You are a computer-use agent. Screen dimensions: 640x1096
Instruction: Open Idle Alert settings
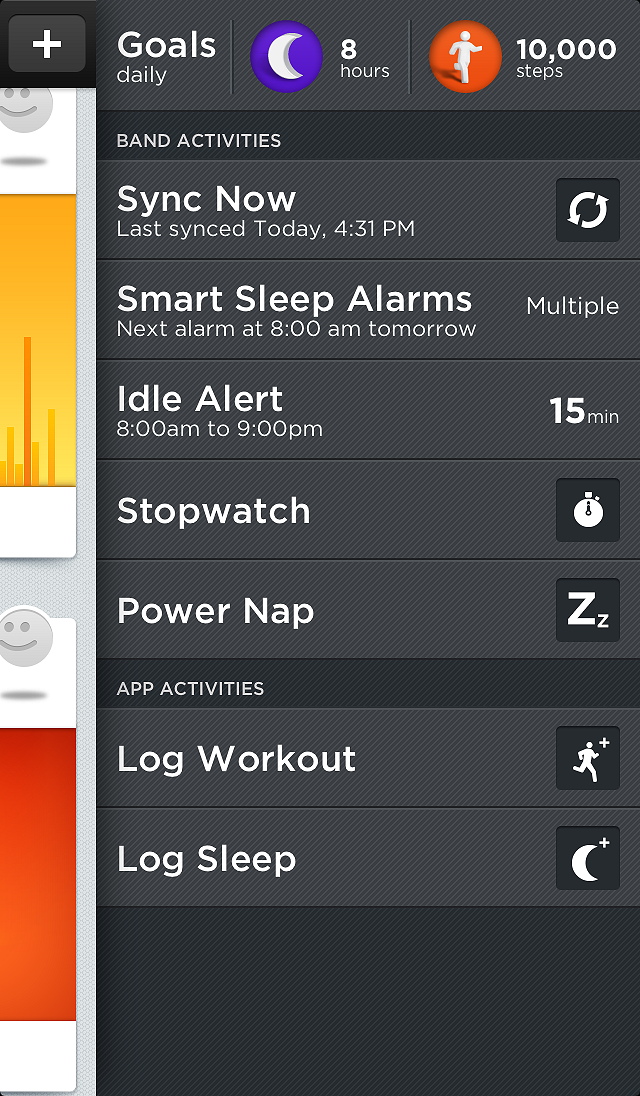(x=367, y=410)
